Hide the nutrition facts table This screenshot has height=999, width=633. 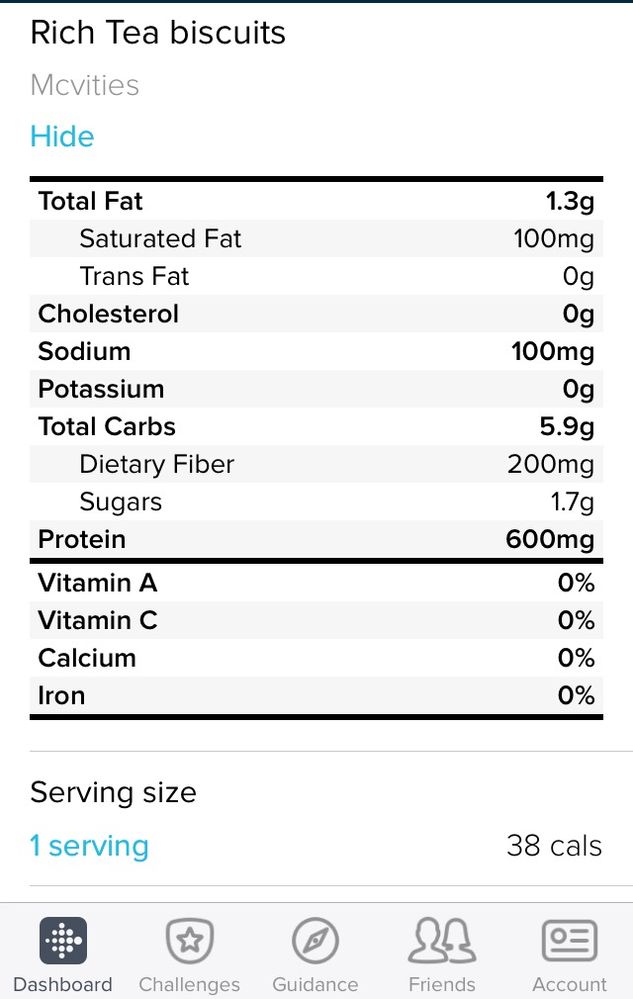(62, 137)
